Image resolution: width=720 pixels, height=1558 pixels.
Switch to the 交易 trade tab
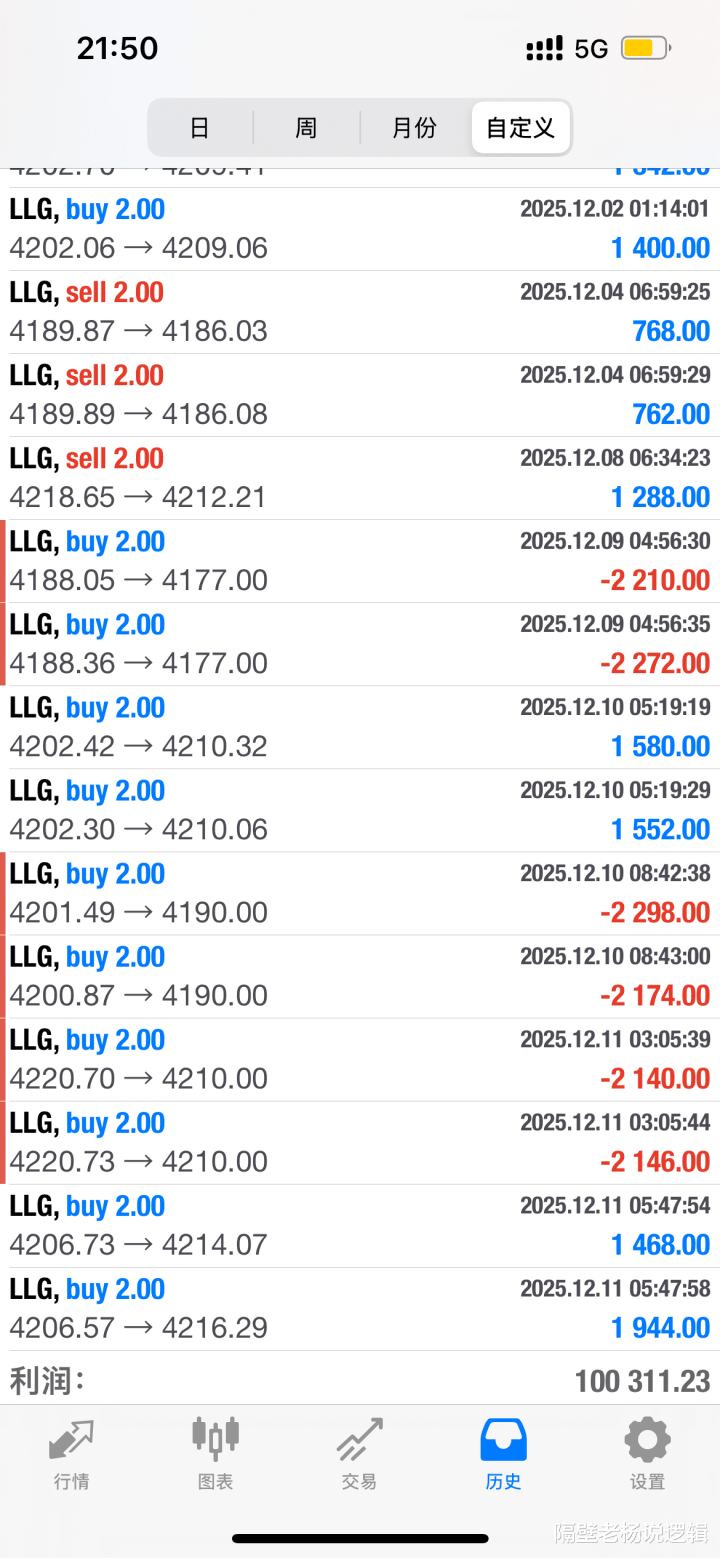click(359, 1454)
